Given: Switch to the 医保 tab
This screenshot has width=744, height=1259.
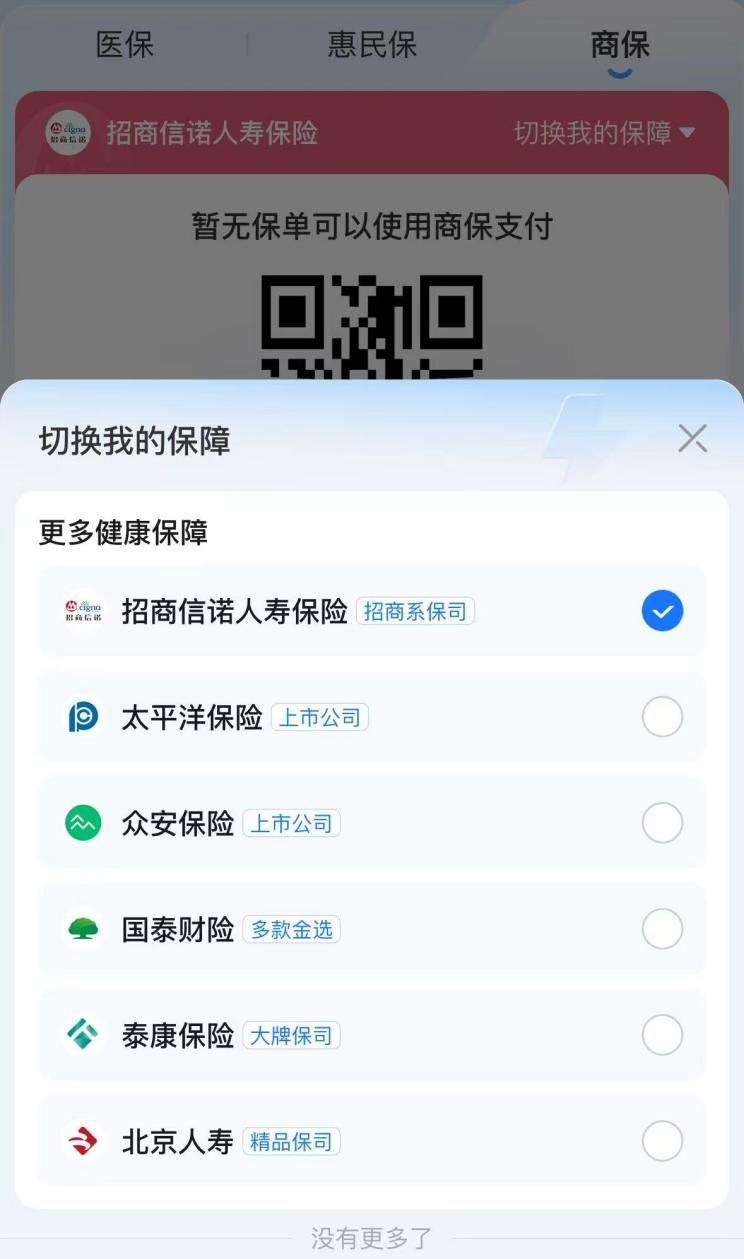Looking at the screenshot, I should pyautogui.click(x=124, y=44).
